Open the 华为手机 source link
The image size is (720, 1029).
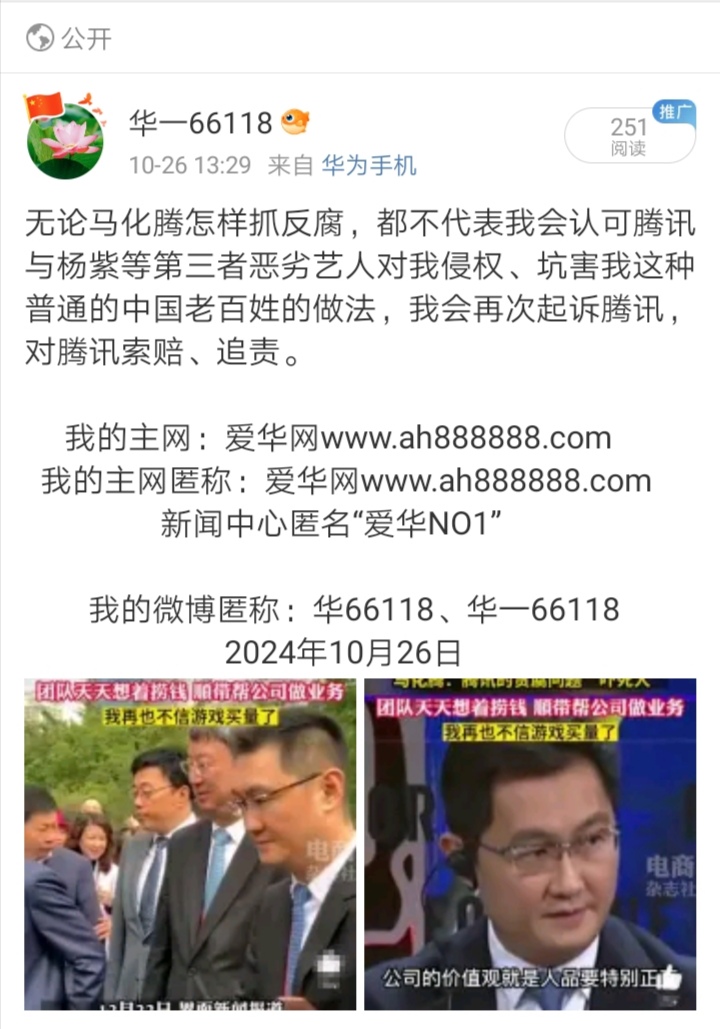click(x=369, y=166)
